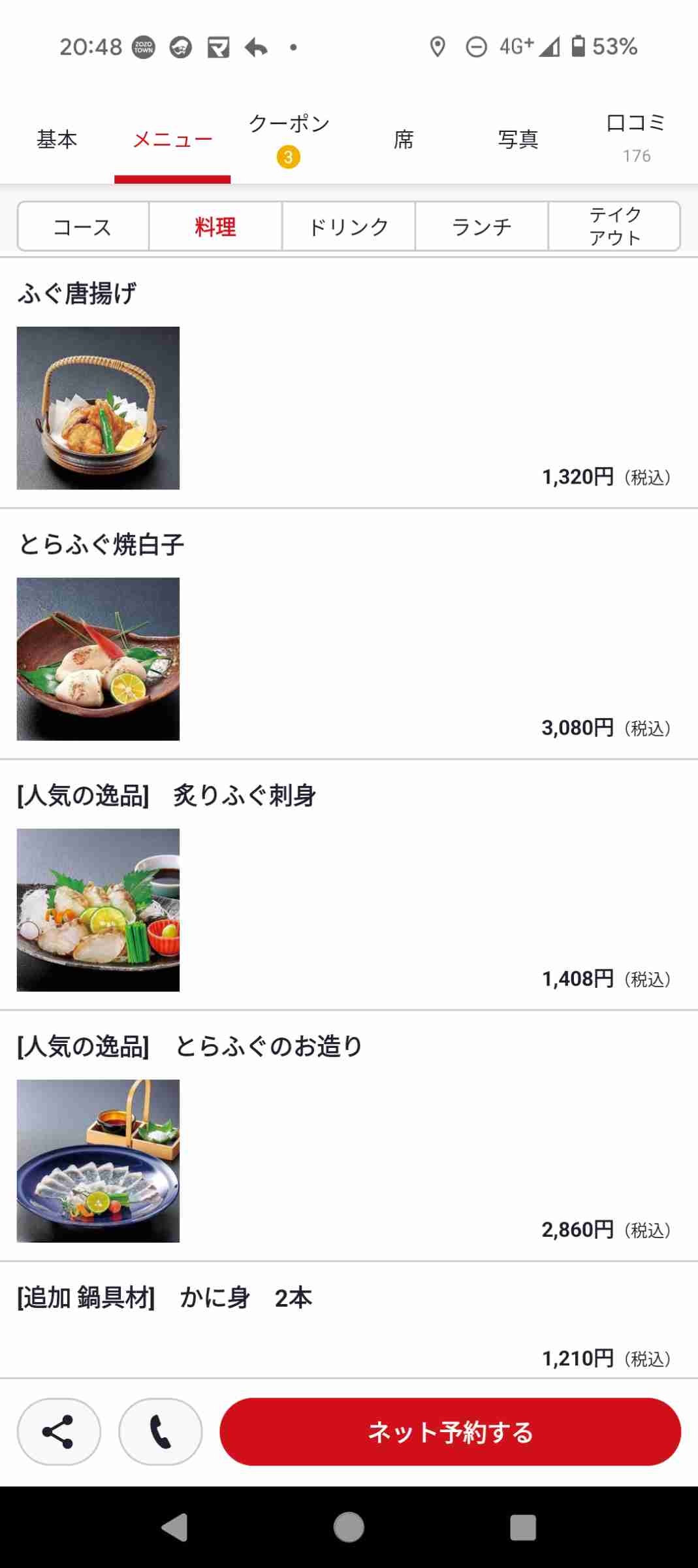Screen dimensions: 698x1568
Task: Open the とらふぐのお造り photo
Action: click(x=98, y=1160)
